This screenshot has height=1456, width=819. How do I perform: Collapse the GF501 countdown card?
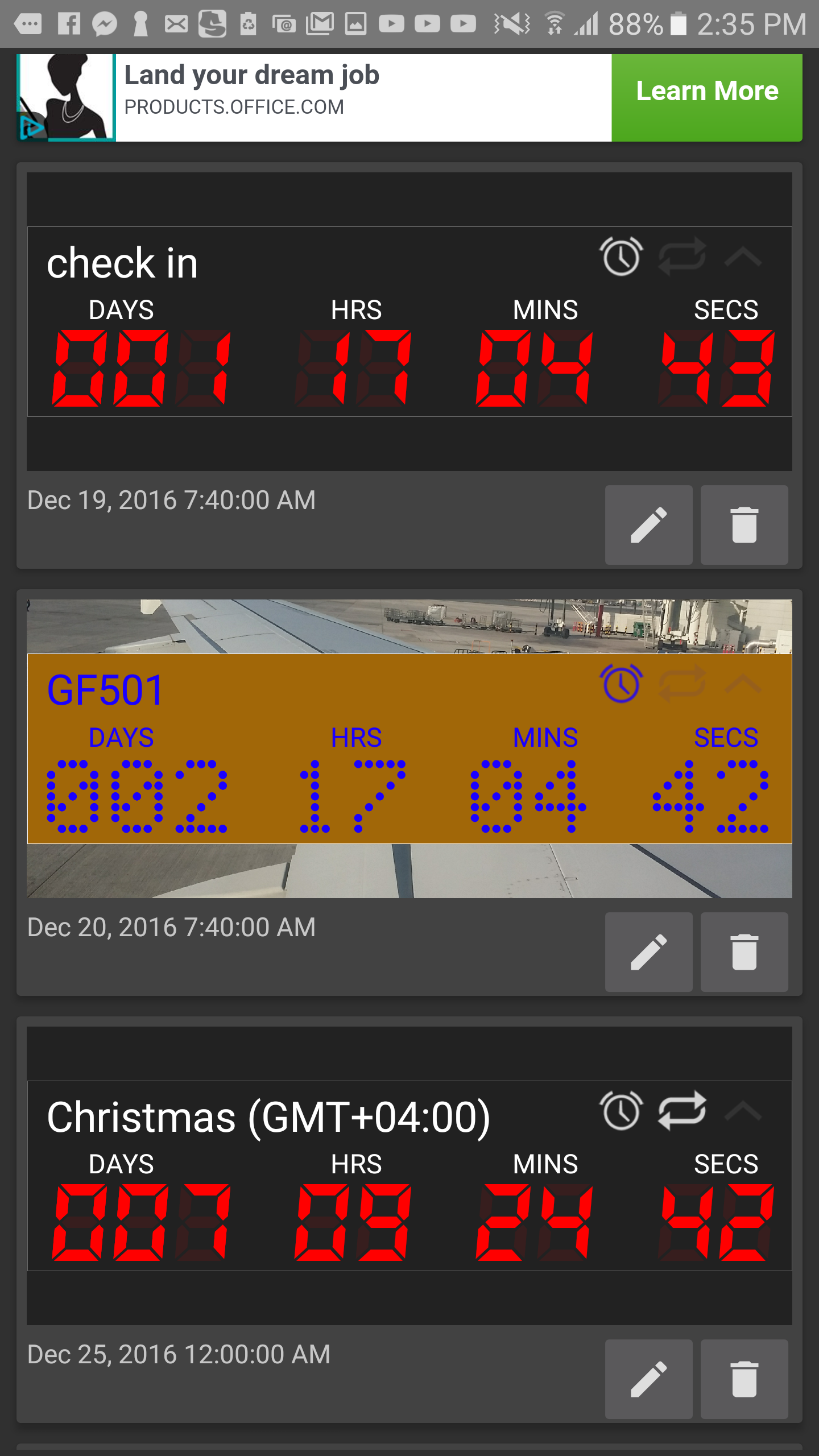[x=743, y=684]
